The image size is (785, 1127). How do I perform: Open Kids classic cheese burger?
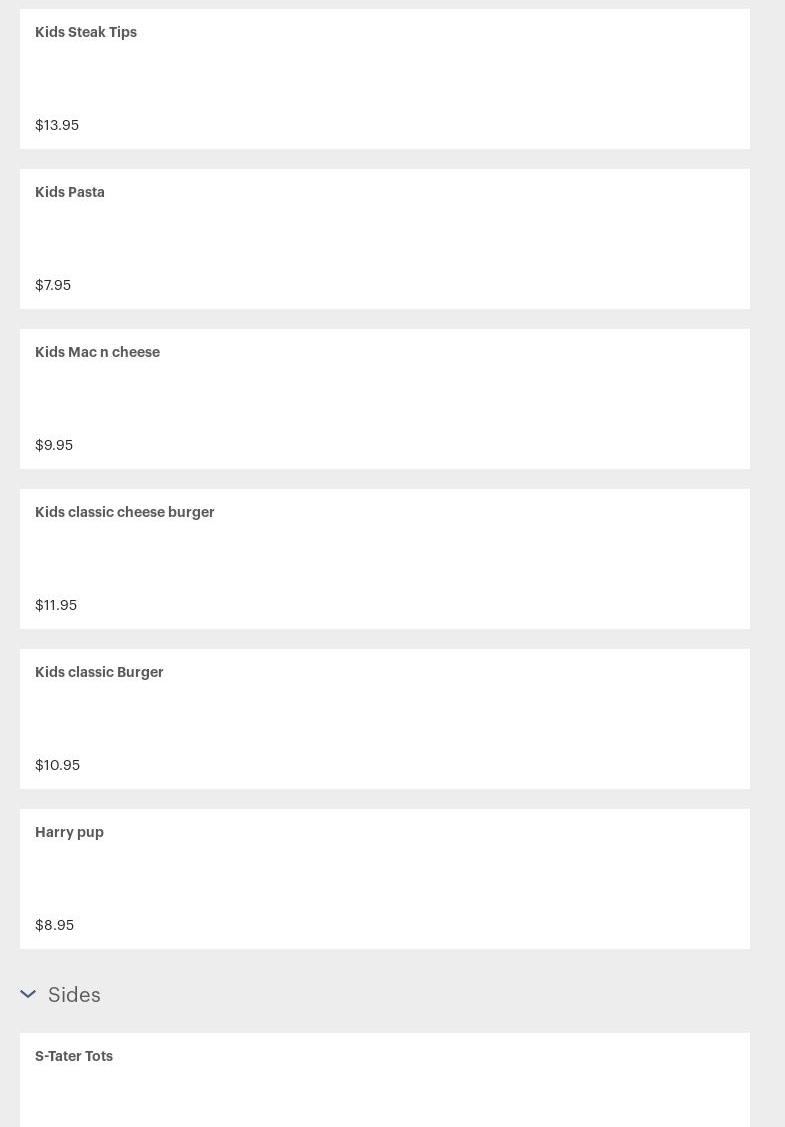pos(385,559)
